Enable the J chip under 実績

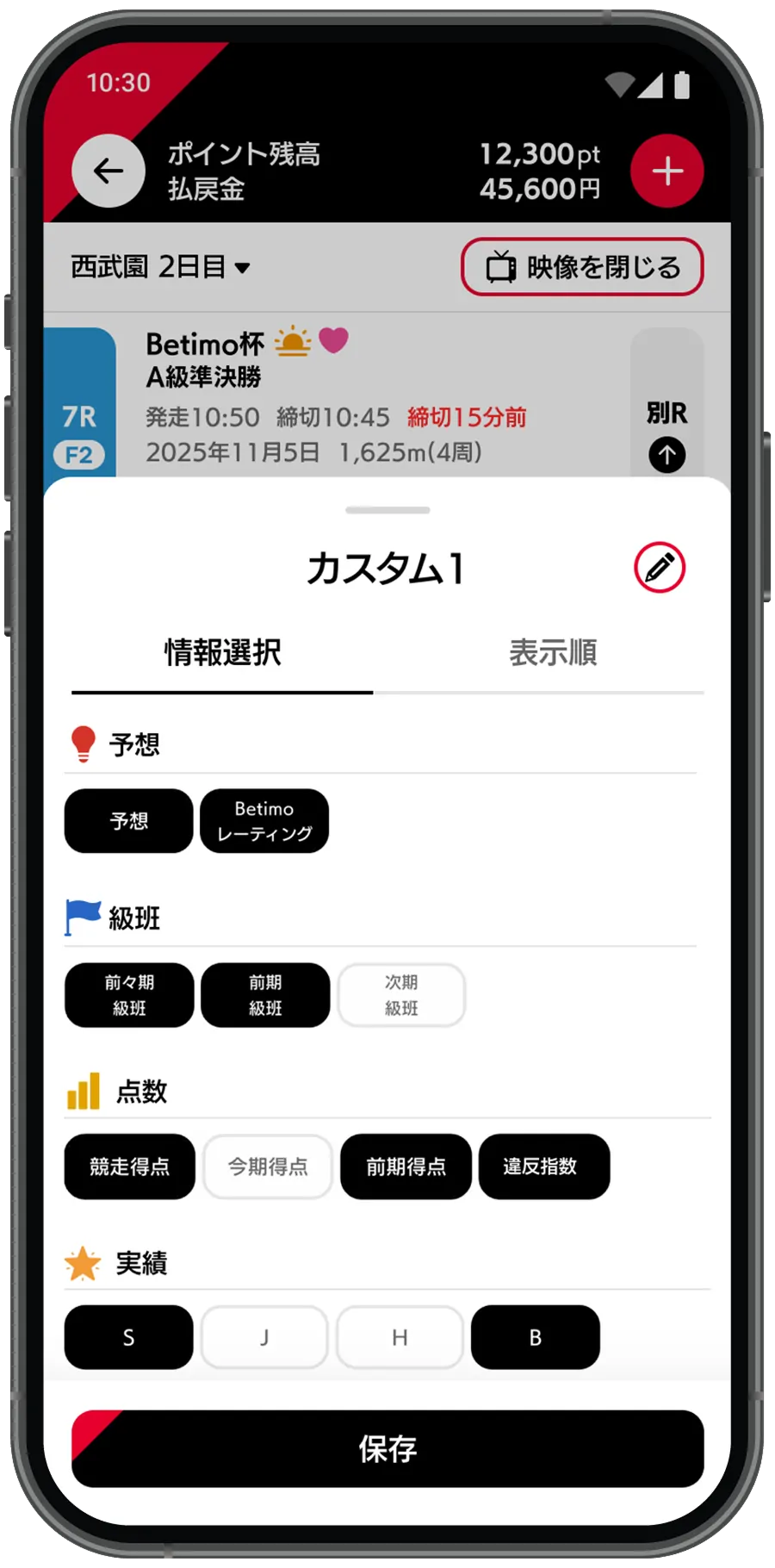(x=264, y=1337)
